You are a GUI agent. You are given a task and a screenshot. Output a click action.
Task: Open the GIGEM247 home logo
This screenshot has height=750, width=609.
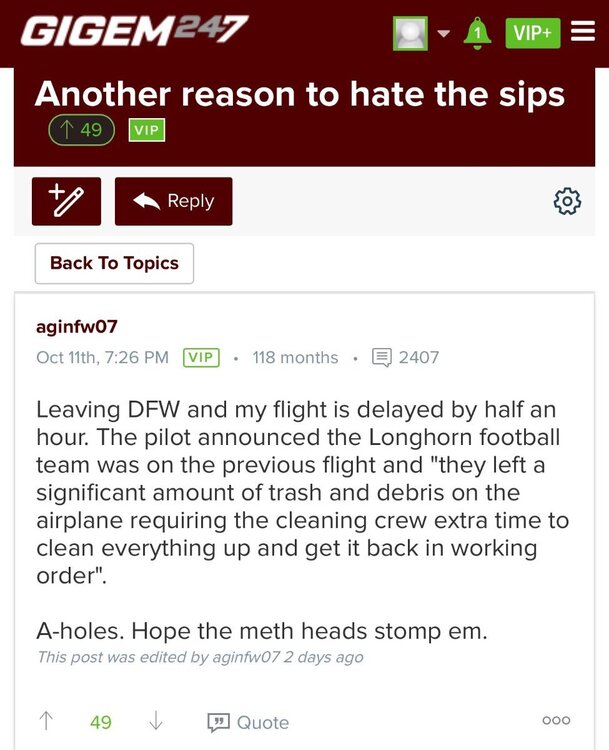tap(134, 31)
